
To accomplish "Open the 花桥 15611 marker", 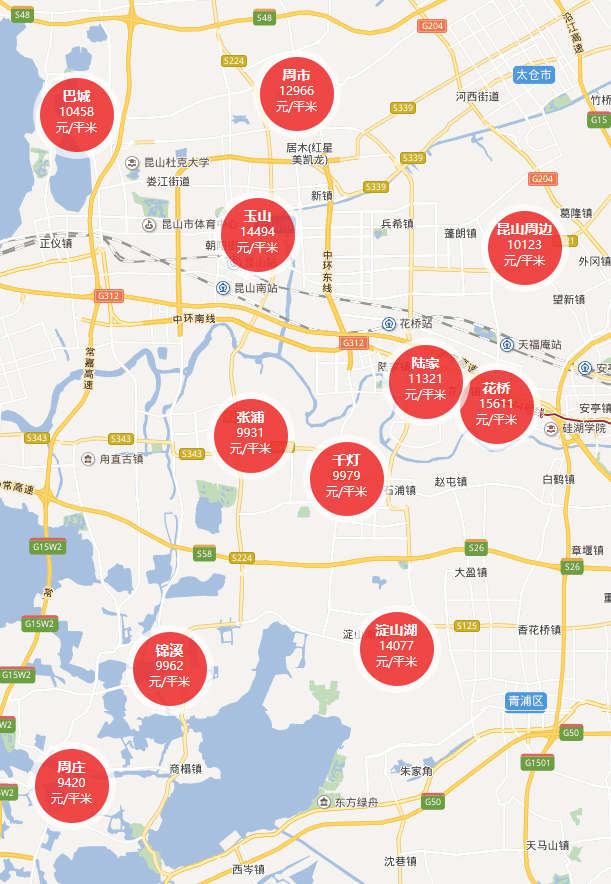I will coord(496,404).
